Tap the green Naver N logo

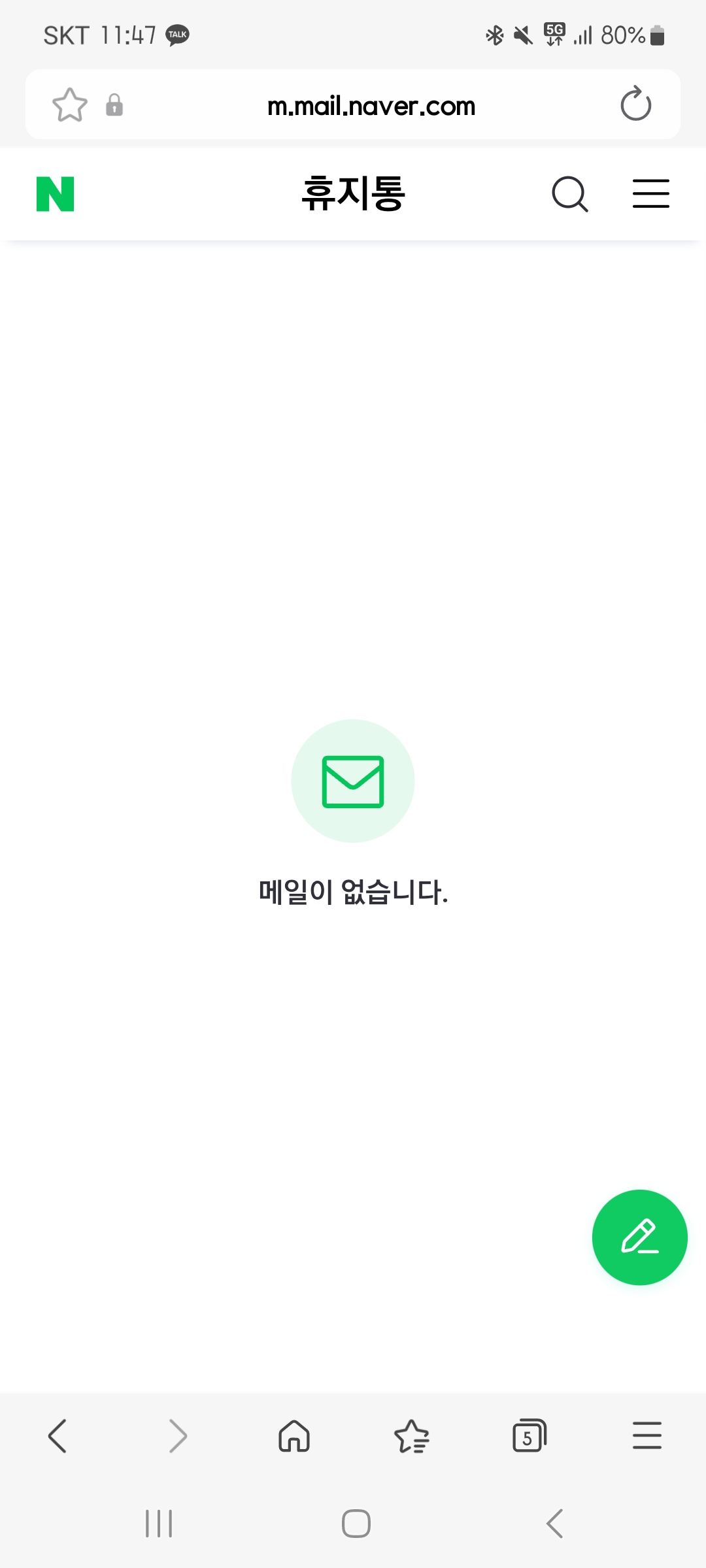point(56,194)
